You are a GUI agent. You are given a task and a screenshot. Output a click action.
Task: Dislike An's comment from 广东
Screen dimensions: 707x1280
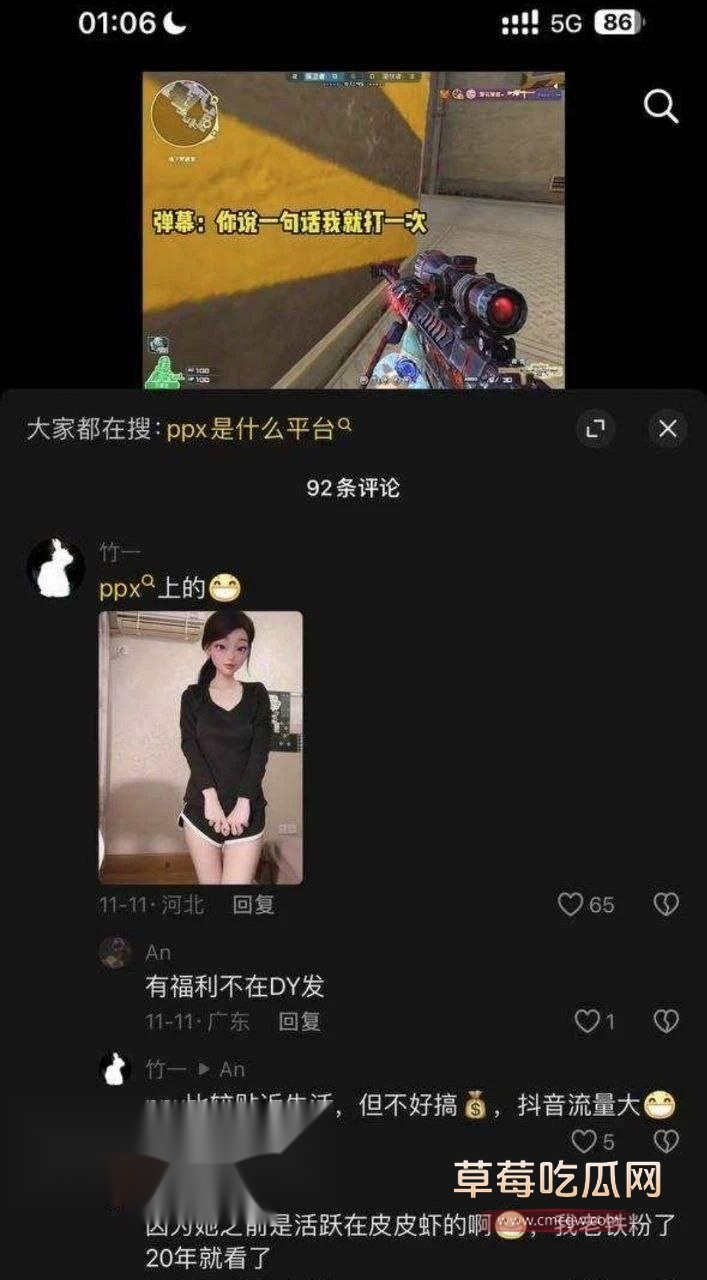click(x=666, y=1021)
